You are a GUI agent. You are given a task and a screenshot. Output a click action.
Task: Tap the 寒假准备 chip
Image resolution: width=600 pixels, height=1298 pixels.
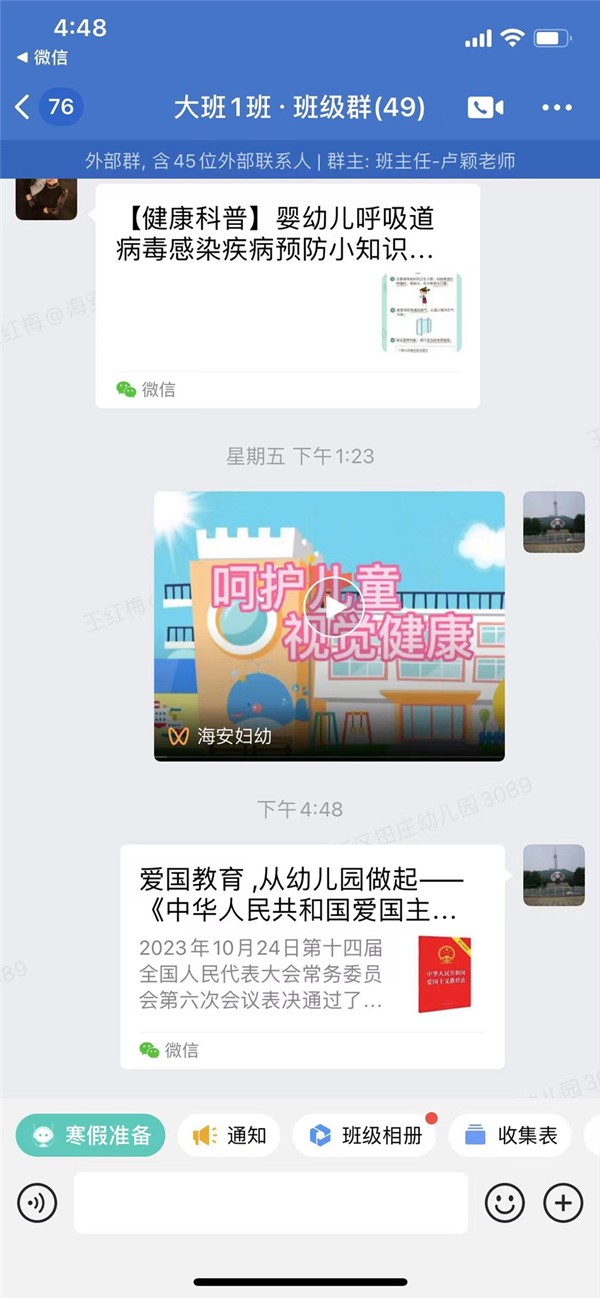91,1135
